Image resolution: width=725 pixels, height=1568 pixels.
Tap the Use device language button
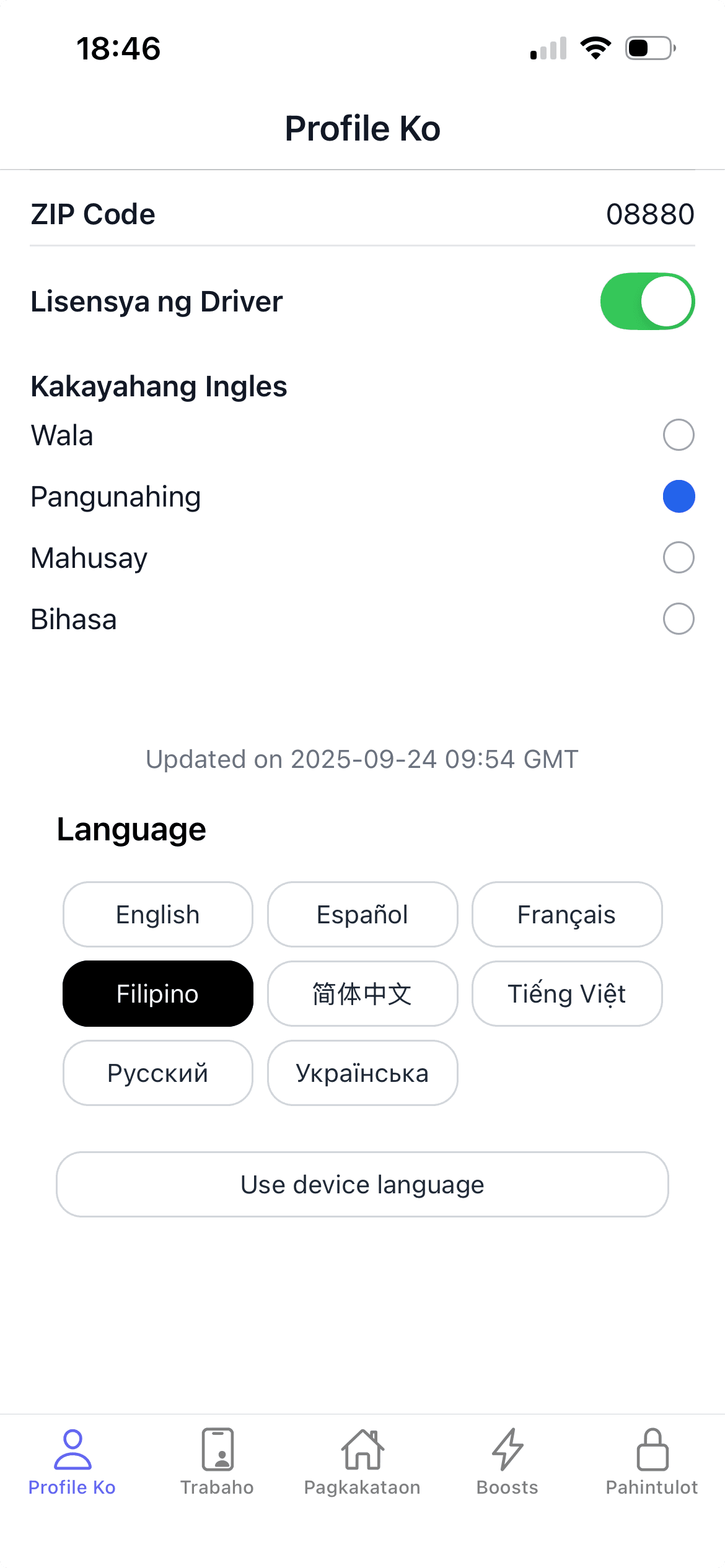point(362,1184)
